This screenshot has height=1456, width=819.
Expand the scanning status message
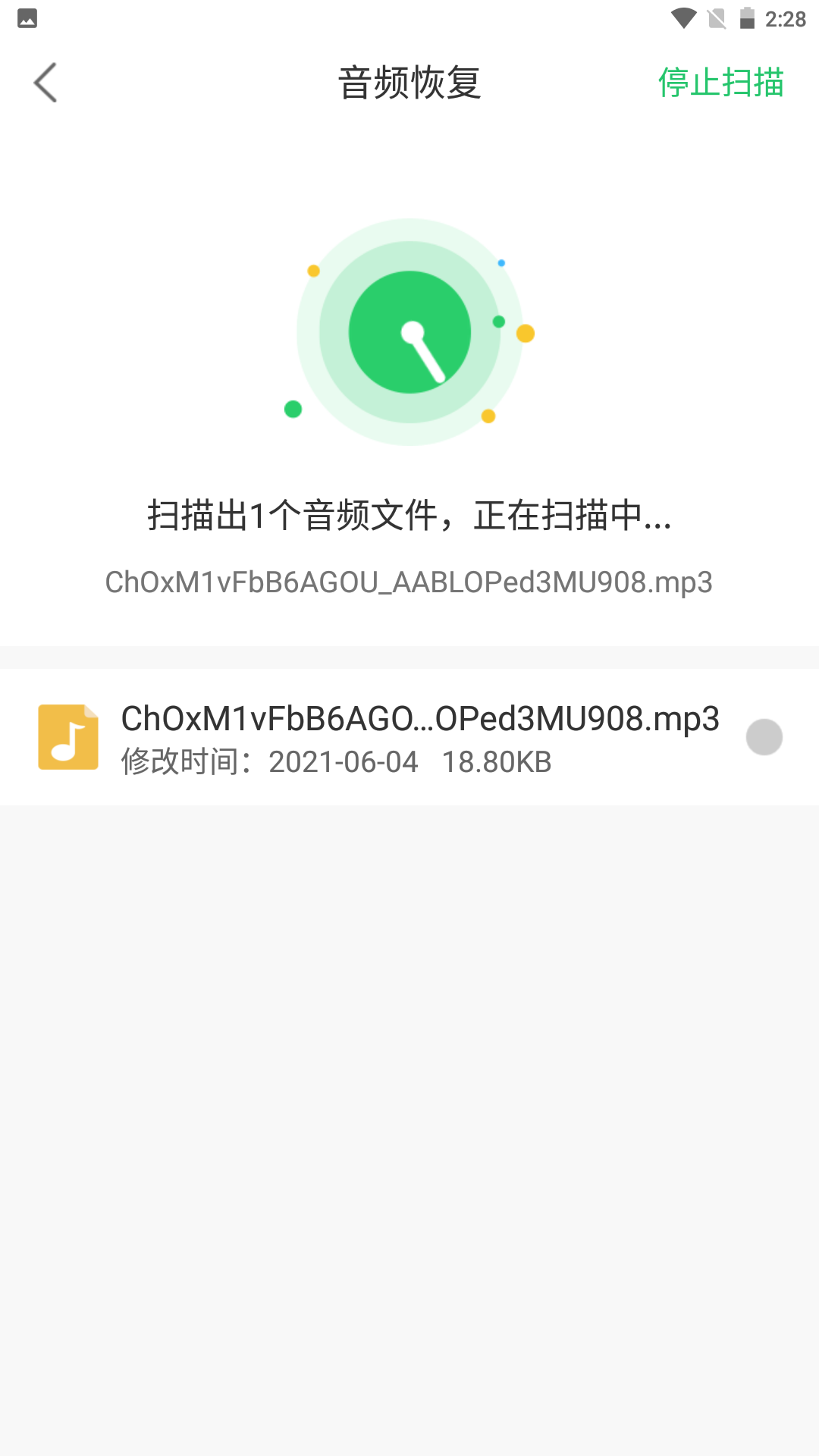click(409, 516)
